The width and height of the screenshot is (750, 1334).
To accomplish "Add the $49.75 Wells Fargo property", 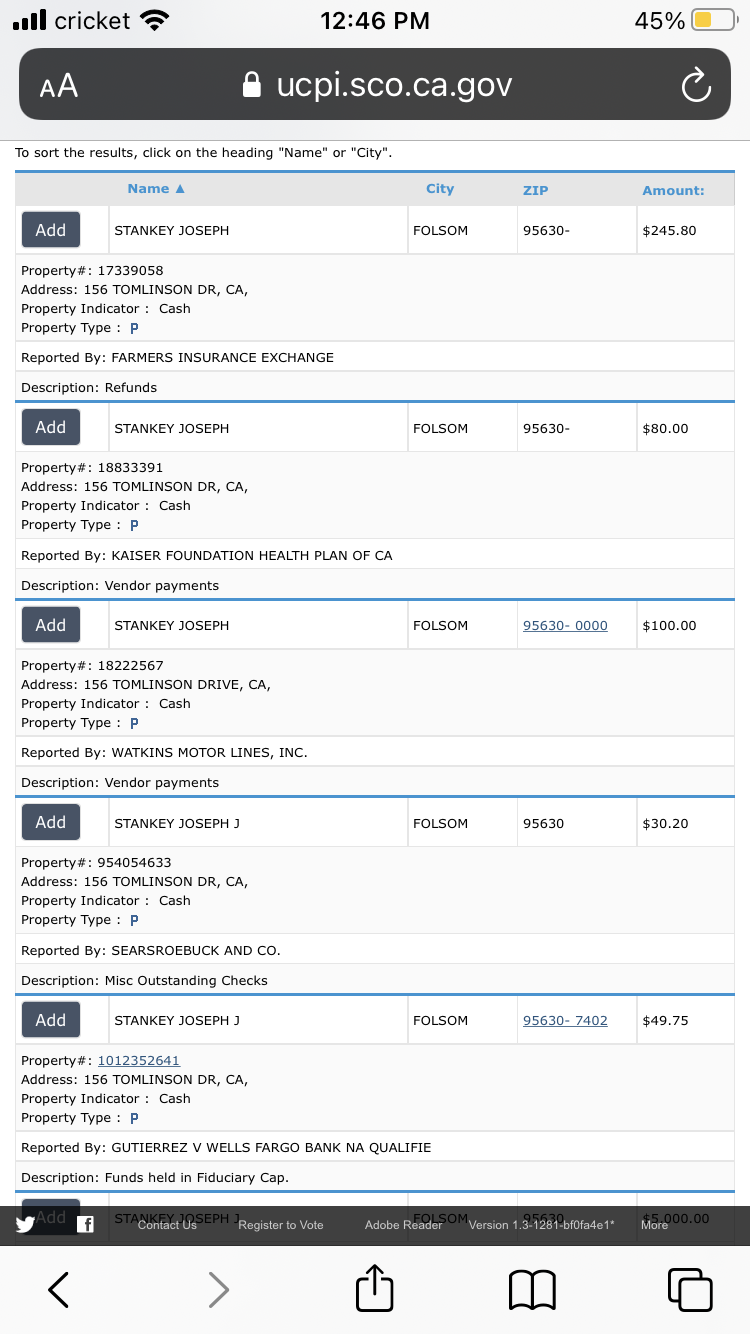I will click(x=51, y=1020).
